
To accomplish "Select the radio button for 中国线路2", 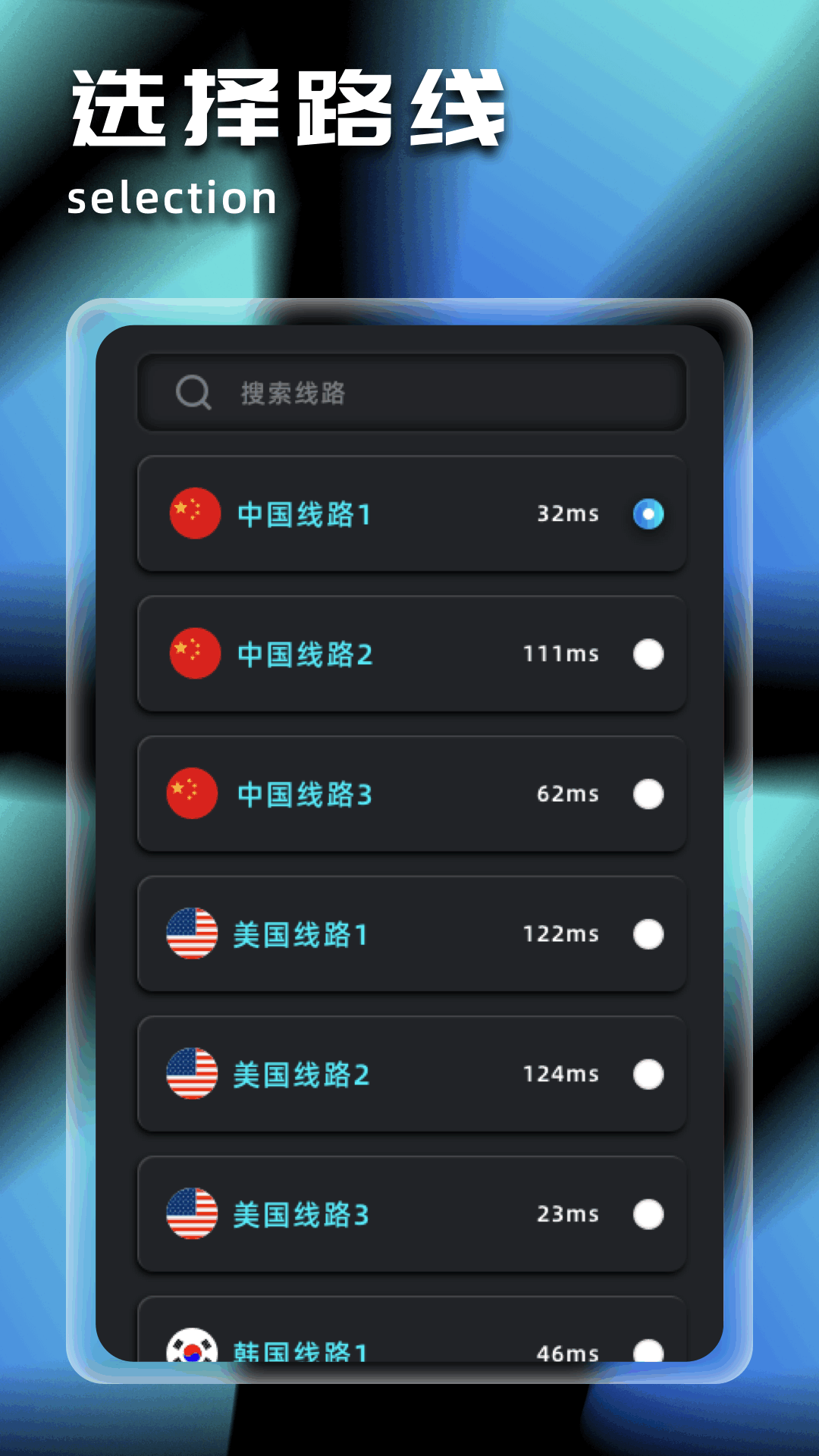I will pos(648,654).
